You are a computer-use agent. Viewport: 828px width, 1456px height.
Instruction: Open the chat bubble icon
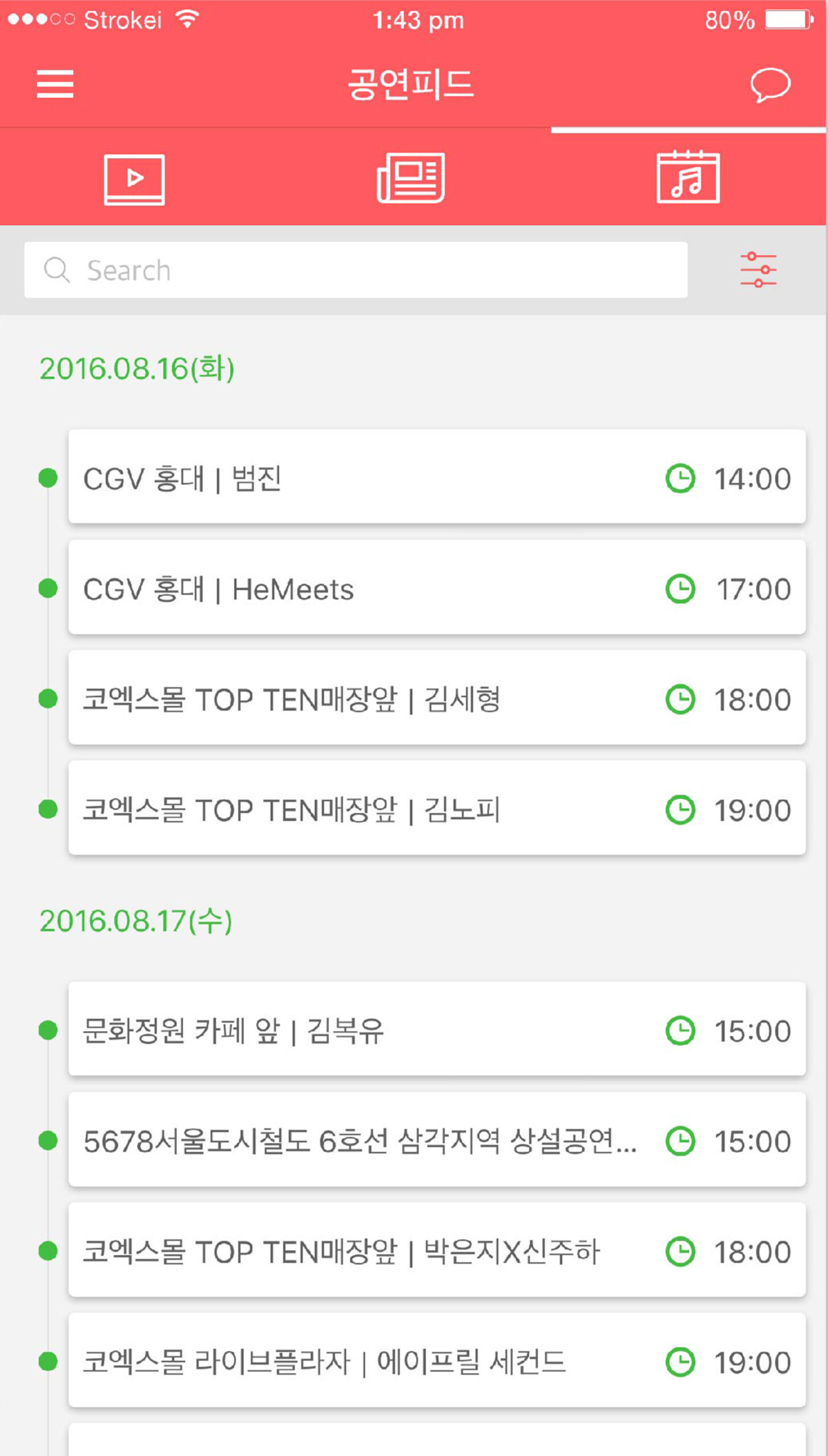(770, 85)
